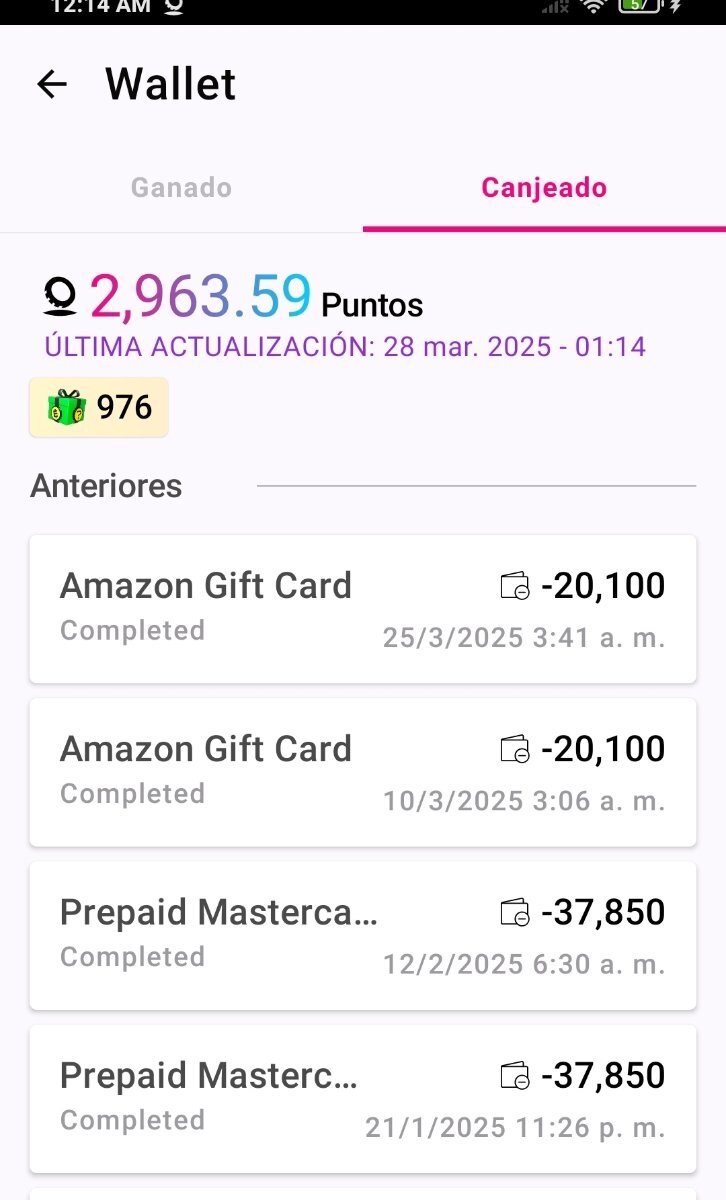Go back using the arrow icon
This screenshot has width=726, height=1200.
tap(51, 84)
